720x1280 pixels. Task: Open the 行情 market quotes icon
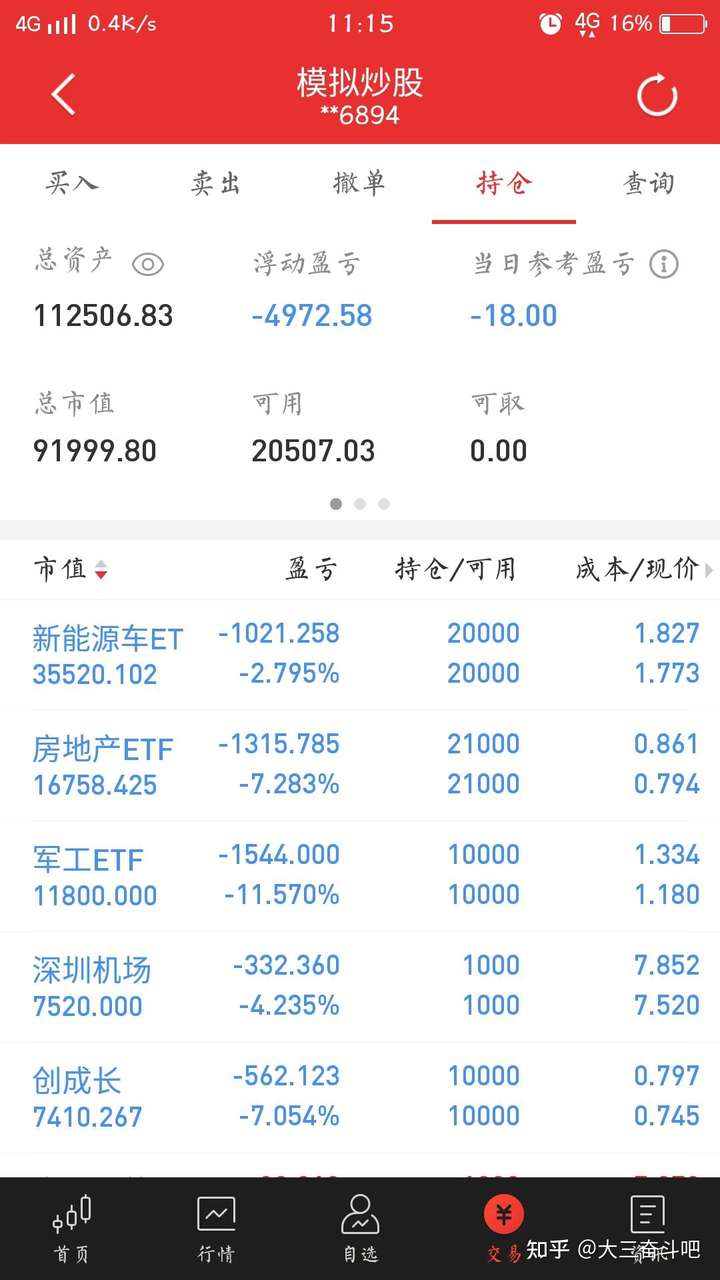coord(217,1225)
